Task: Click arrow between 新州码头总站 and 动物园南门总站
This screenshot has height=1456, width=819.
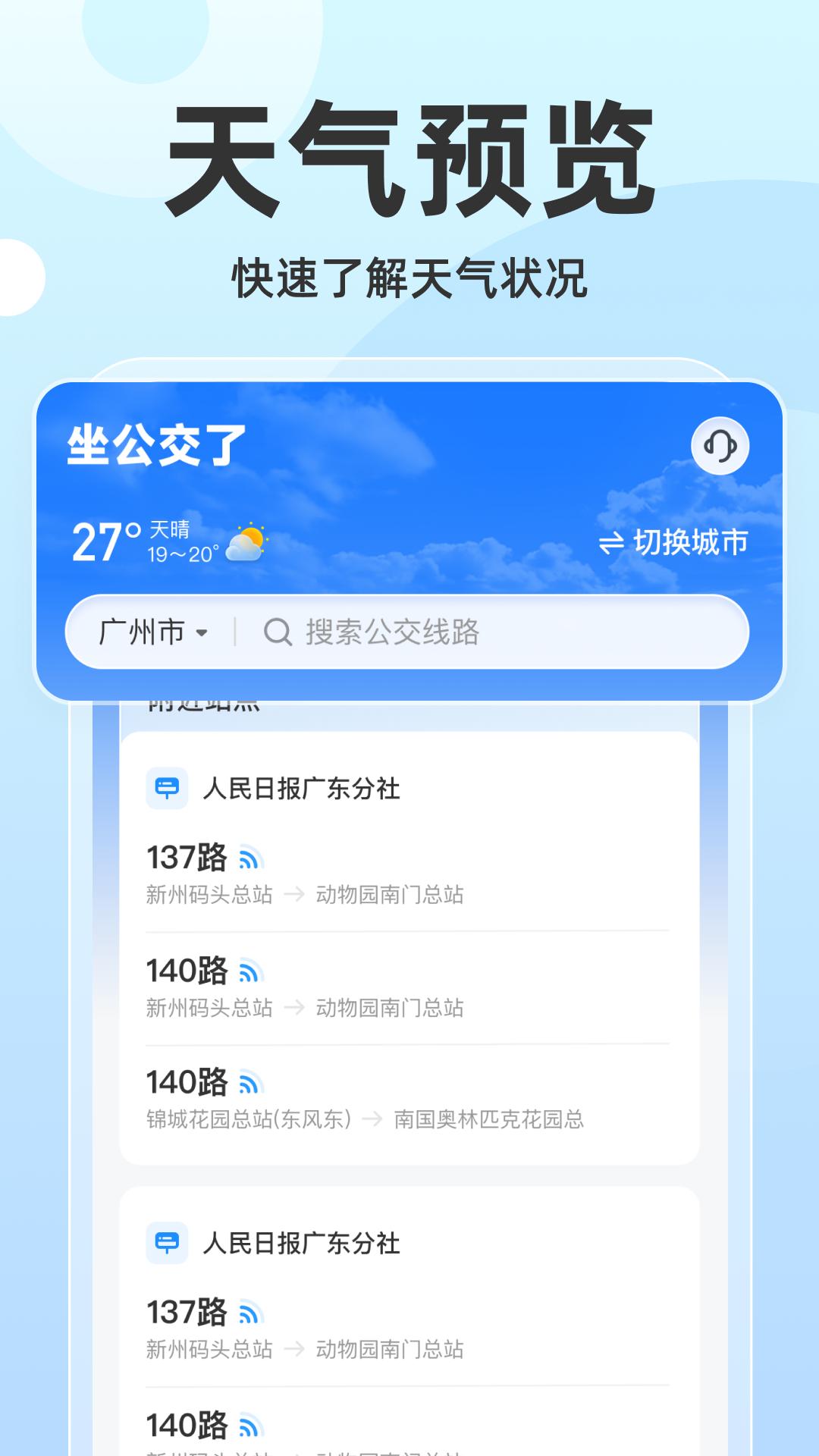Action: 295,896
